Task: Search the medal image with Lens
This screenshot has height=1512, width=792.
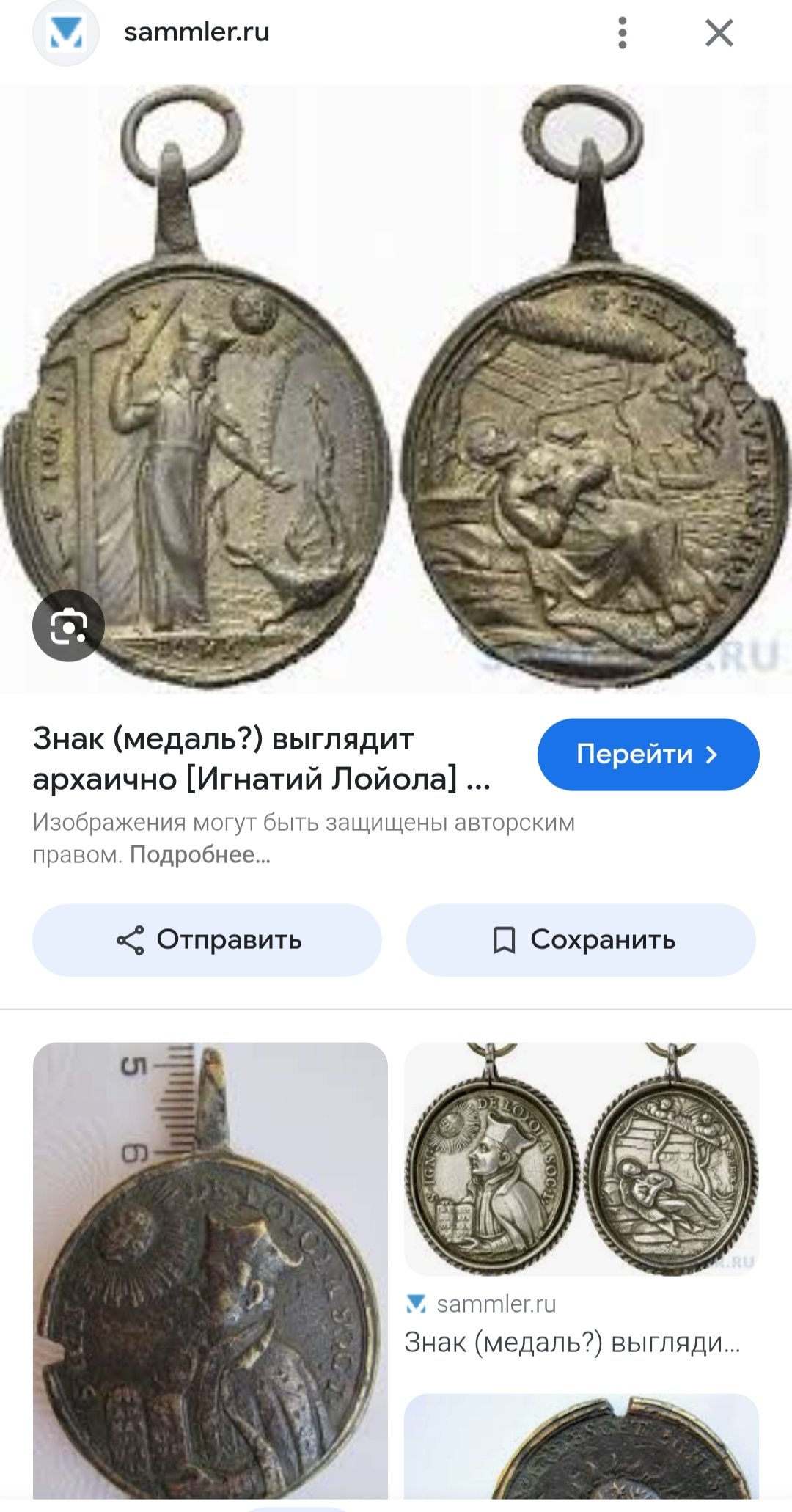Action: pos(68,625)
